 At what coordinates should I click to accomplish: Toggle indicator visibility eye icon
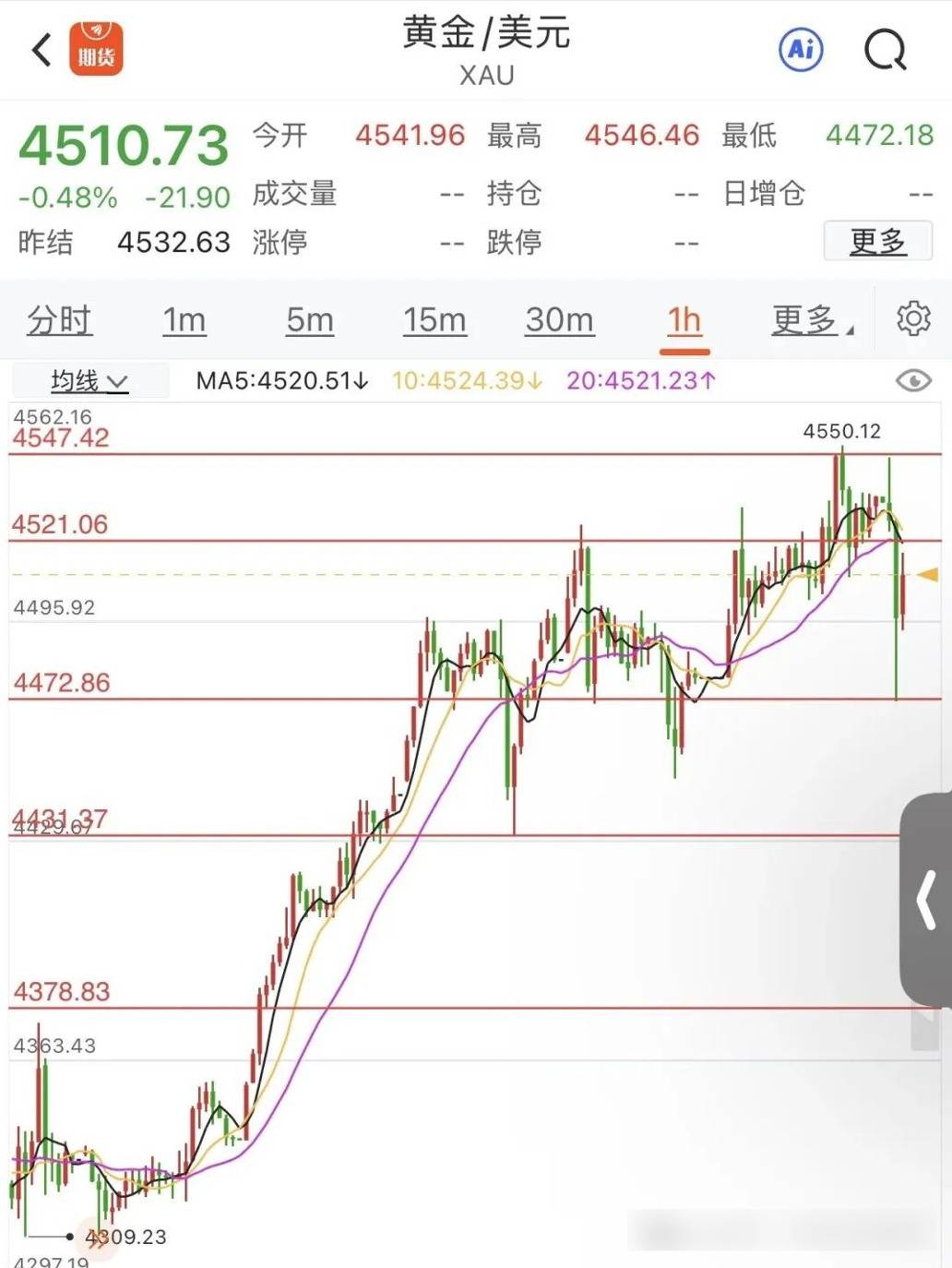point(913,380)
